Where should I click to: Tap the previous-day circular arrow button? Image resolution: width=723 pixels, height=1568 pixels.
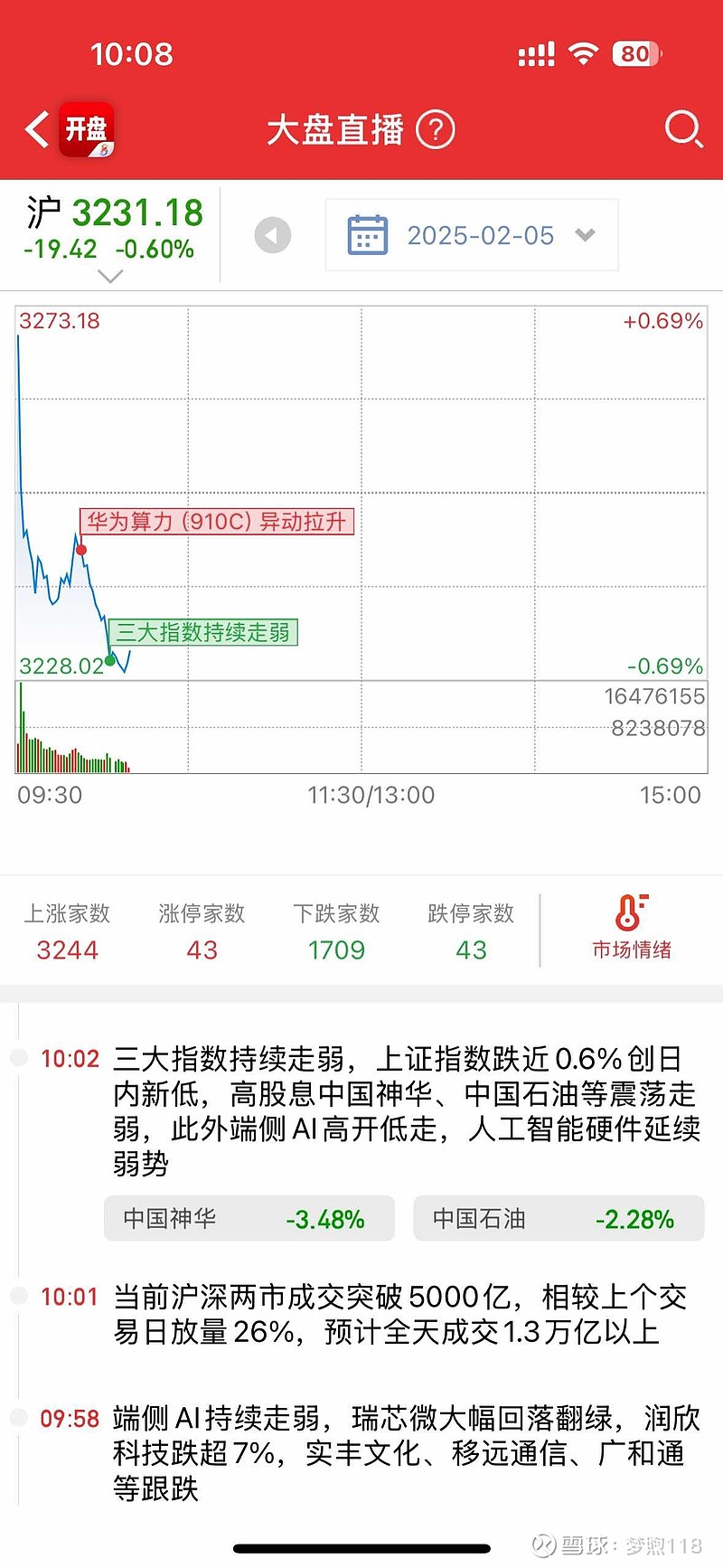pyautogui.click(x=272, y=234)
